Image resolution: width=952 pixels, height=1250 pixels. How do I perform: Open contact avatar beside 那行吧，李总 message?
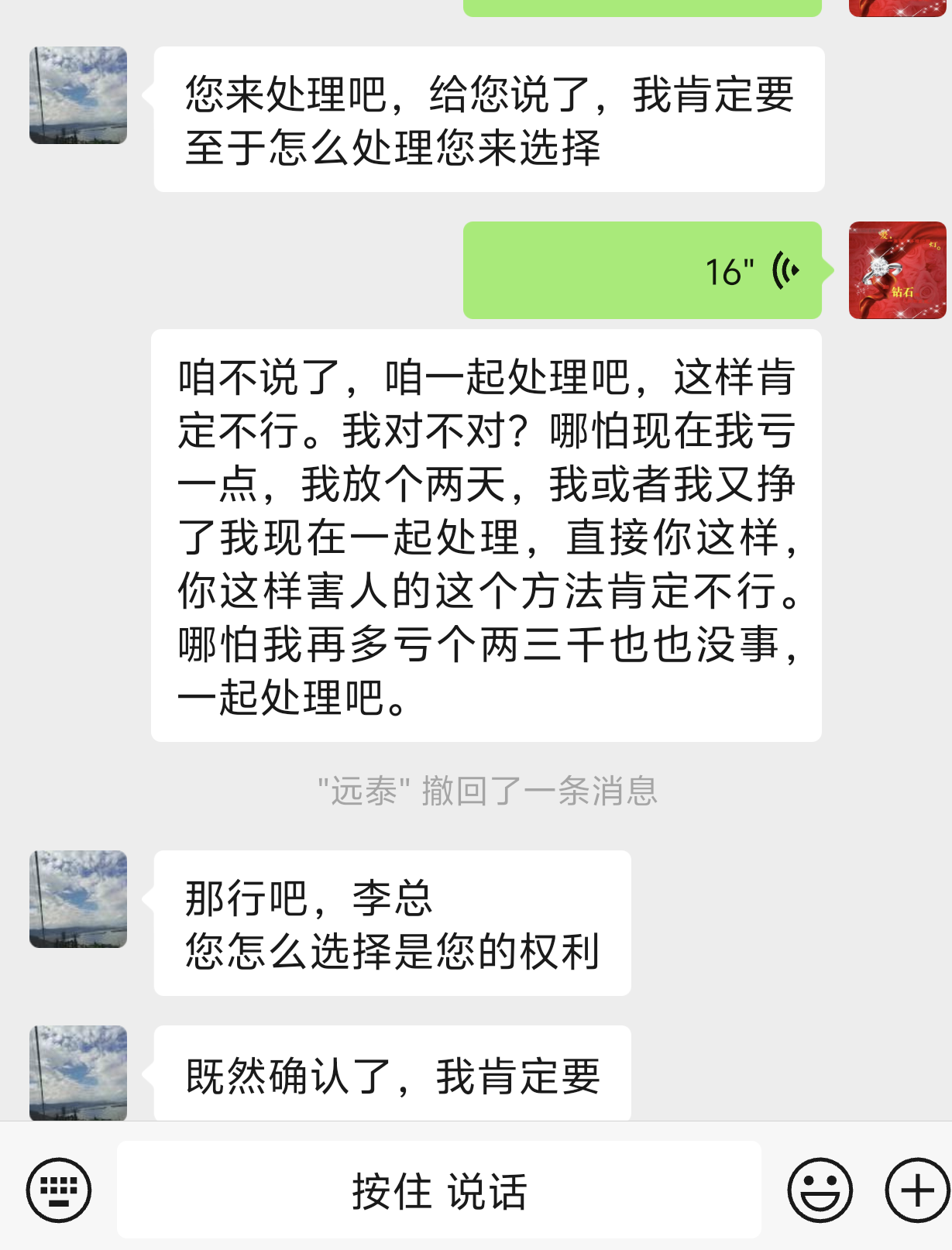[78, 899]
